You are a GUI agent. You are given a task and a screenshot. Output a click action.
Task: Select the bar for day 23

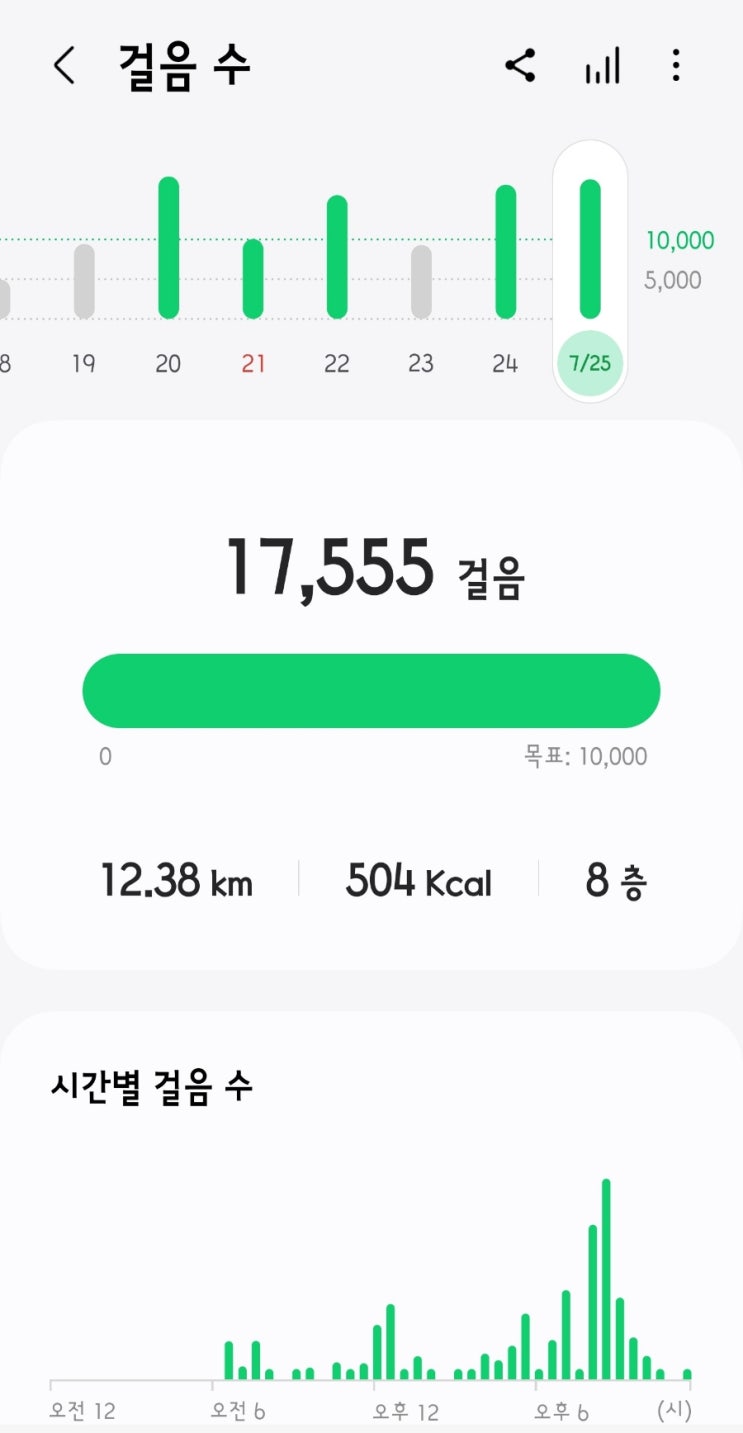(x=421, y=282)
